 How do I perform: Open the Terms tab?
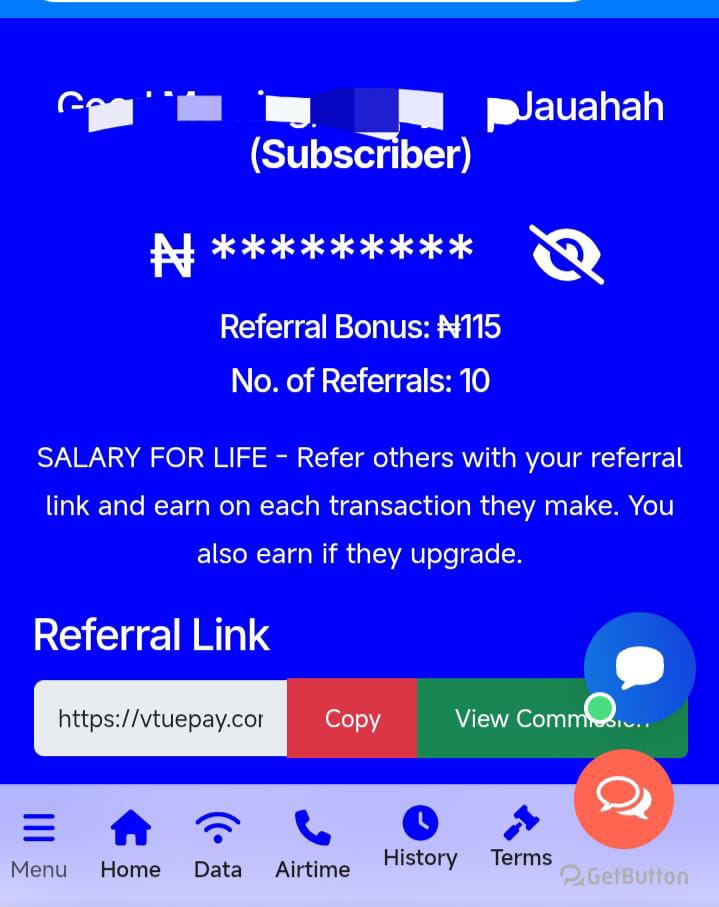[521, 838]
